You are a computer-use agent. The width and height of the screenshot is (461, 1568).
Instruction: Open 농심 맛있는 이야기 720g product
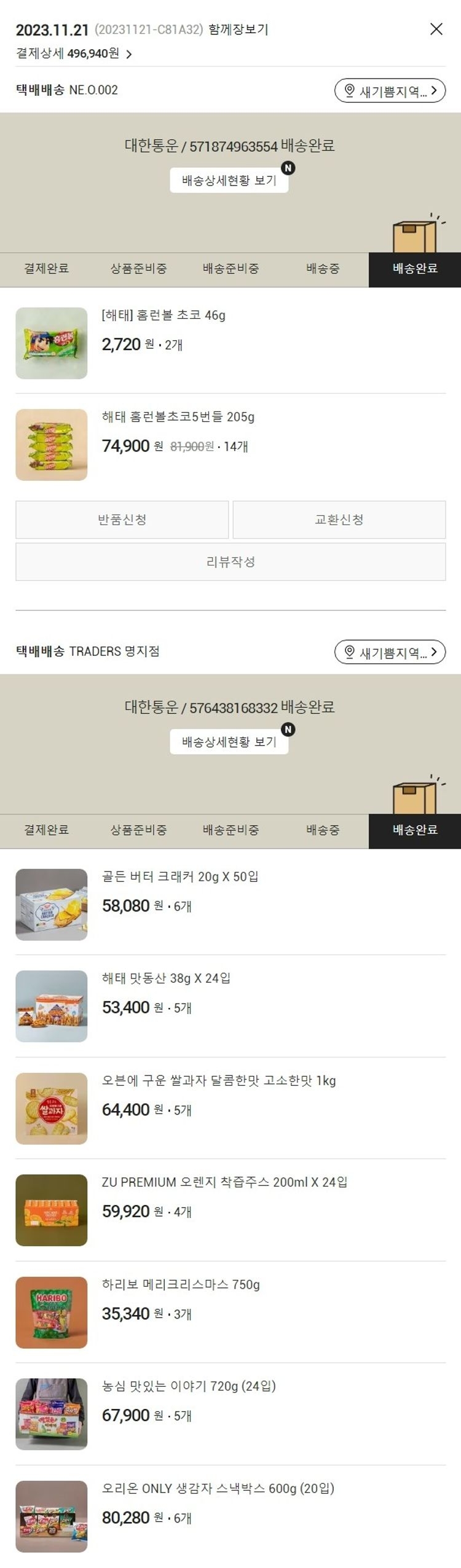coord(189,1386)
